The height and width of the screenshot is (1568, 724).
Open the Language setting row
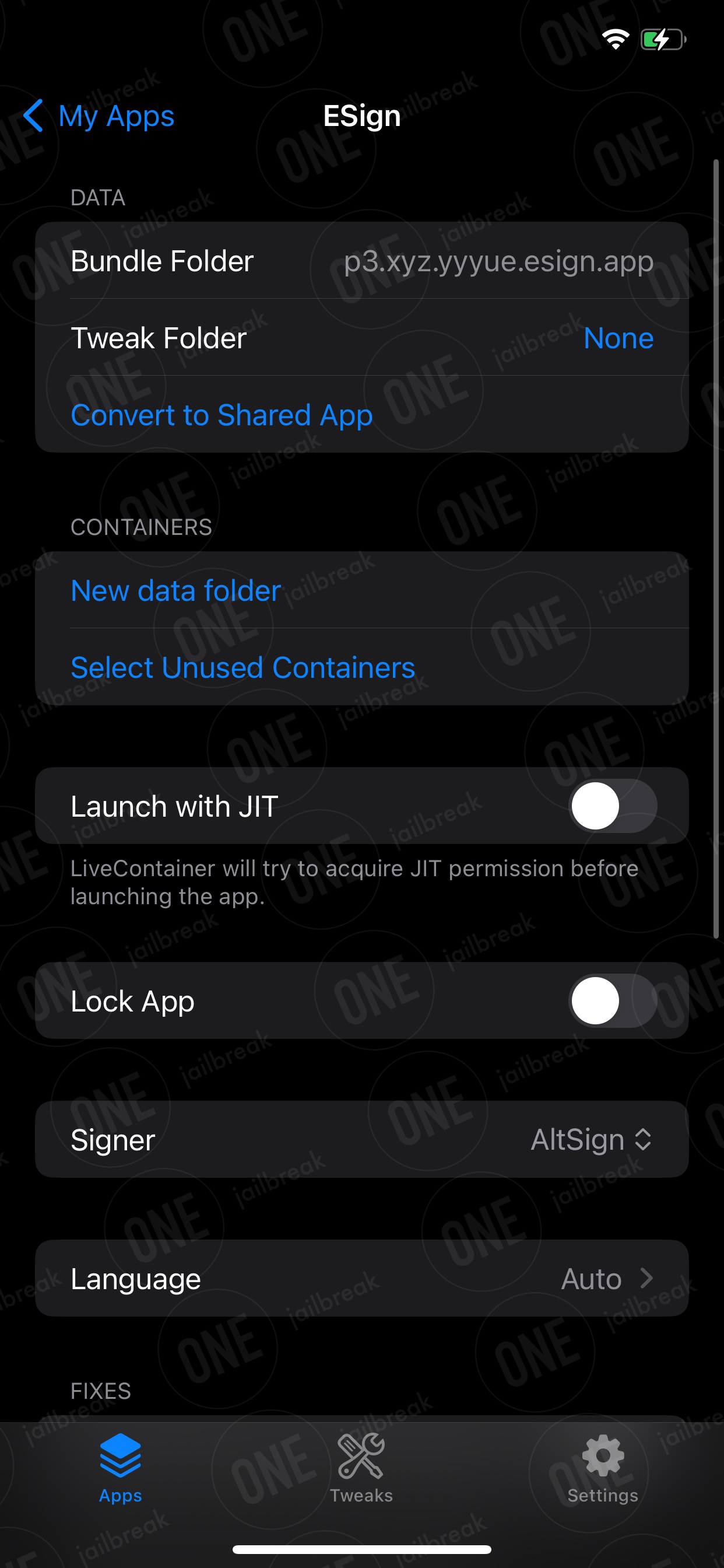(x=362, y=1278)
